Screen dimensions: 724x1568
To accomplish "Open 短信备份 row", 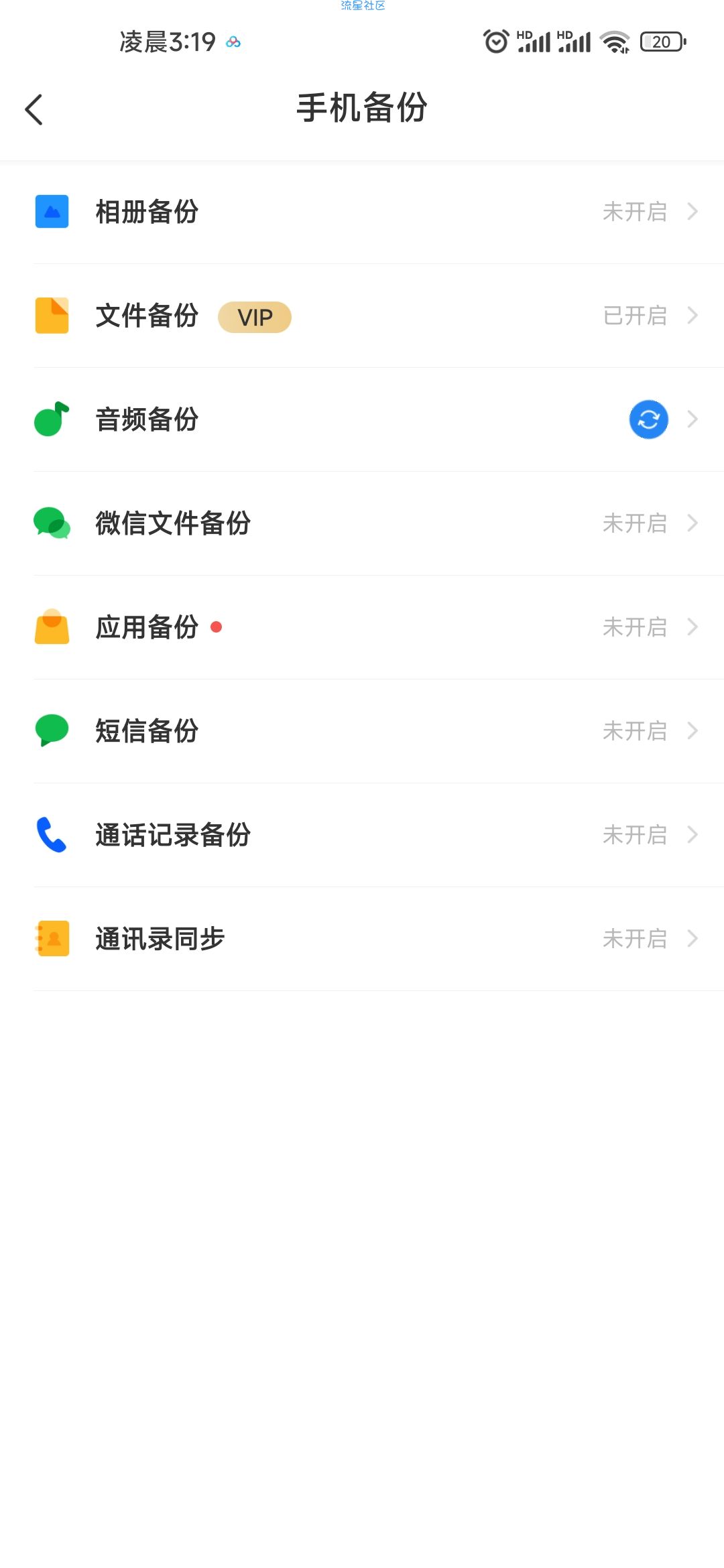I will 362,731.
